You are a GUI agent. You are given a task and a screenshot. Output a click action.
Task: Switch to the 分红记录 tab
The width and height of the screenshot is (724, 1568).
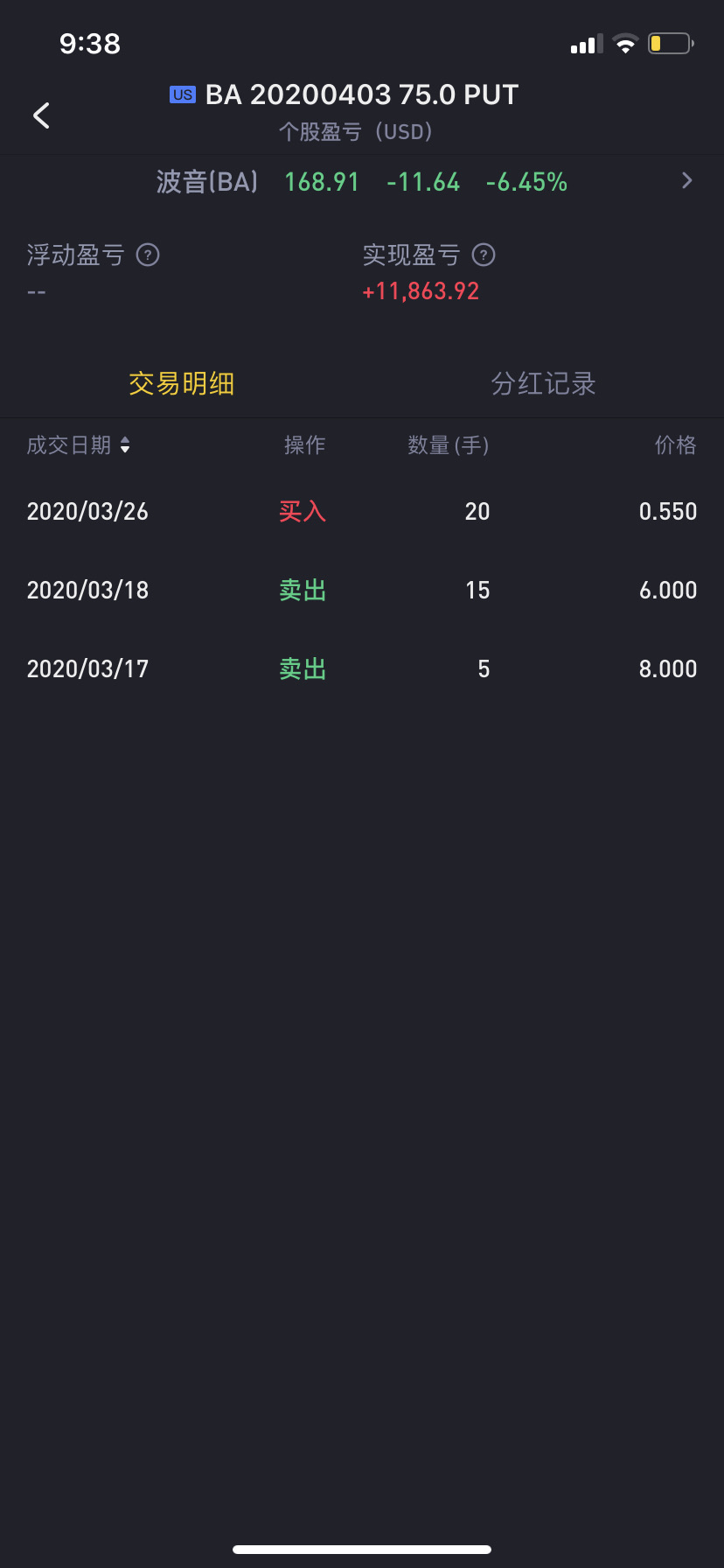click(x=543, y=383)
